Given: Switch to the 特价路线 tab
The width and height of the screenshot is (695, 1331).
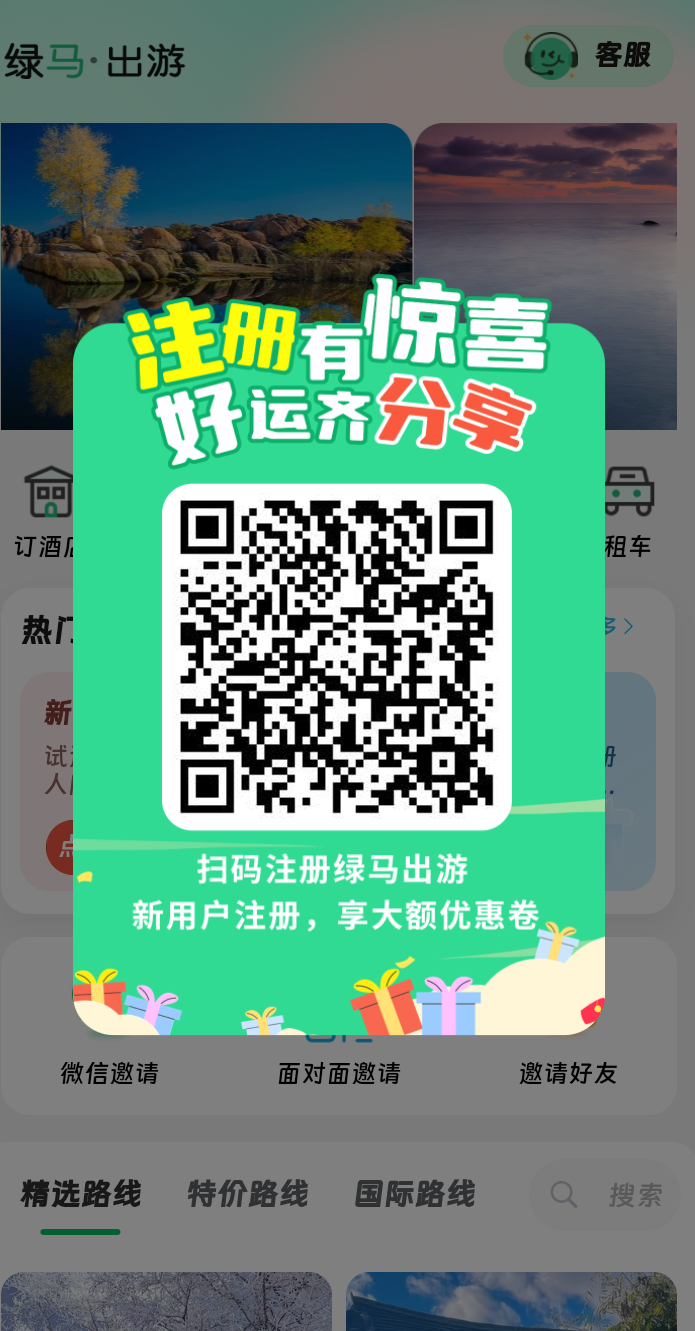Looking at the screenshot, I should [248, 1194].
